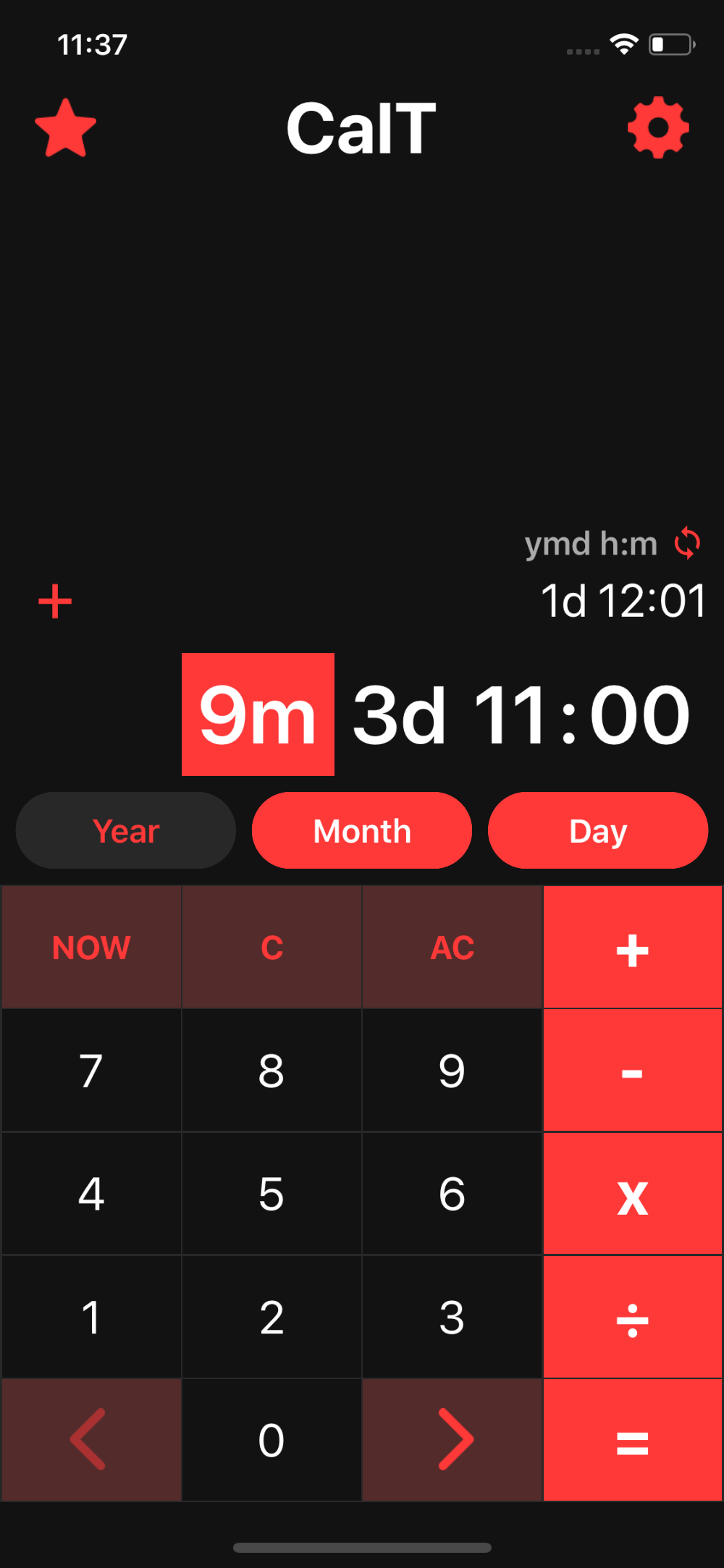Tap the number 5 key
Screen dimensions: 724x1568
[271, 1194]
